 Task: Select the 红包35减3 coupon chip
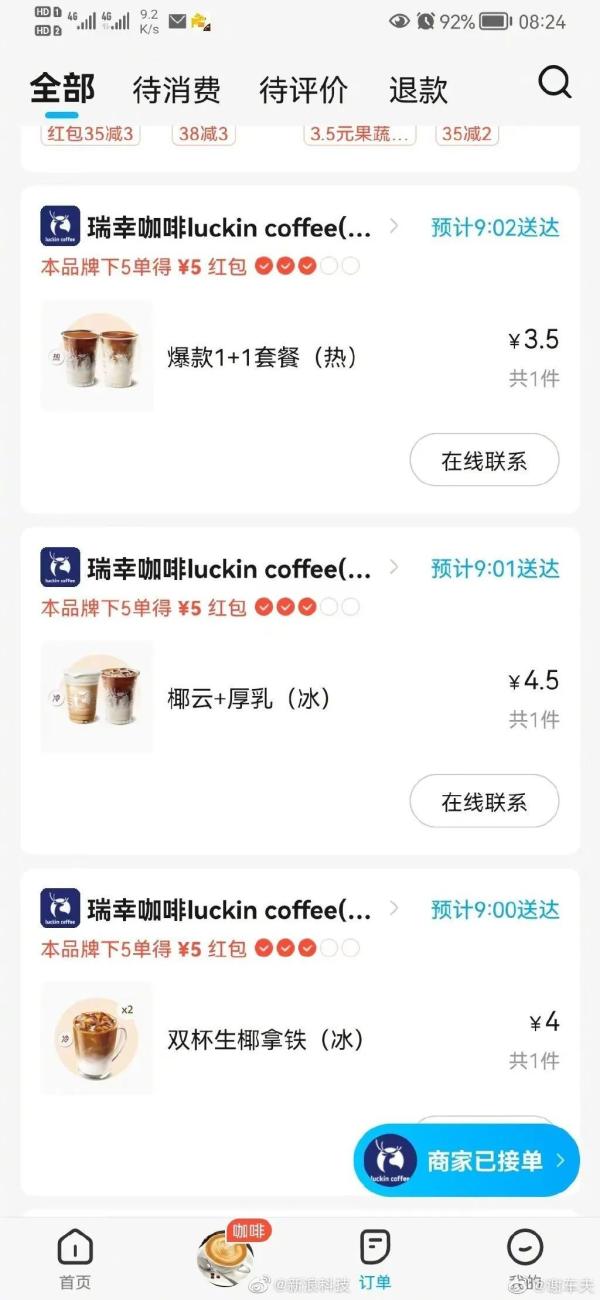pos(90,134)
